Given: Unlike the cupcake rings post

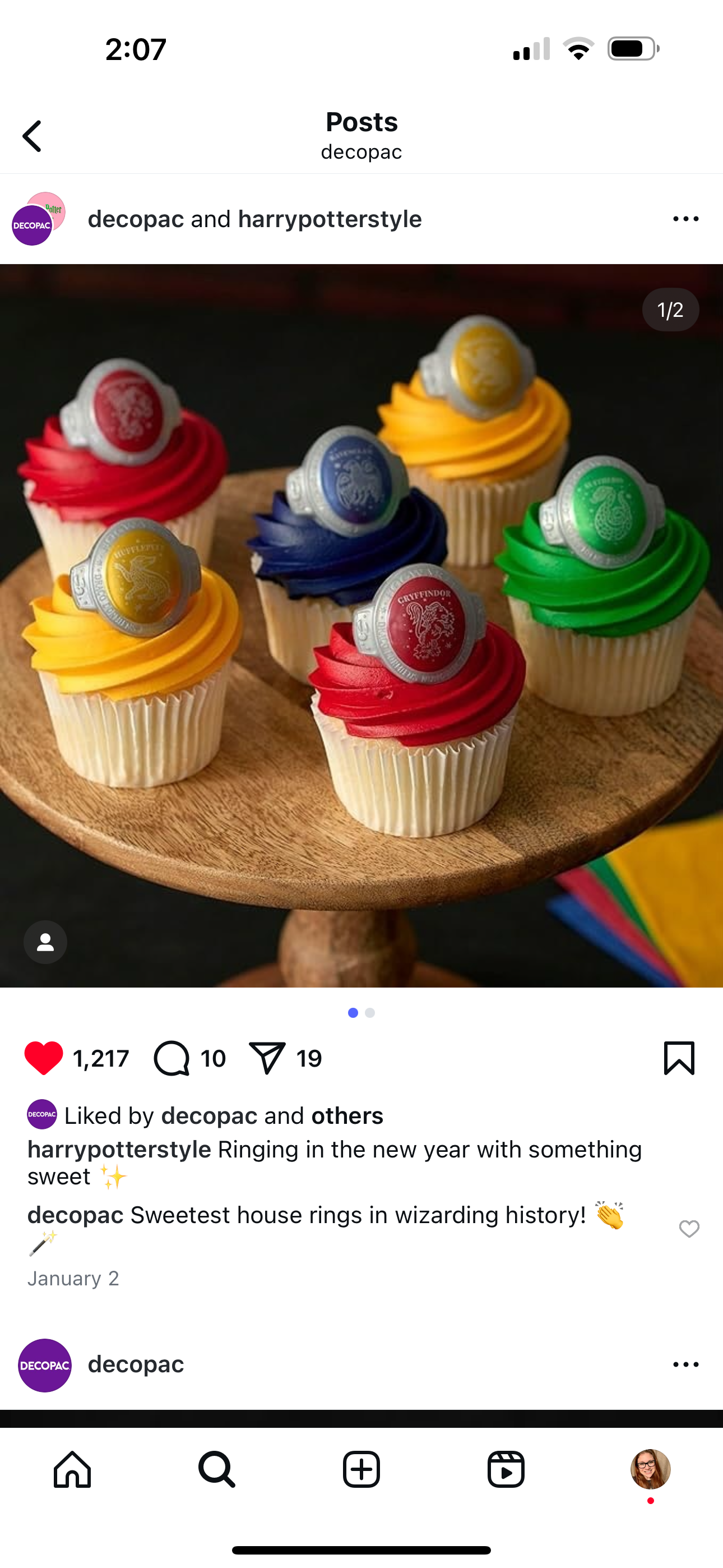Looking at the screenshot, I should pos(44,1058).
